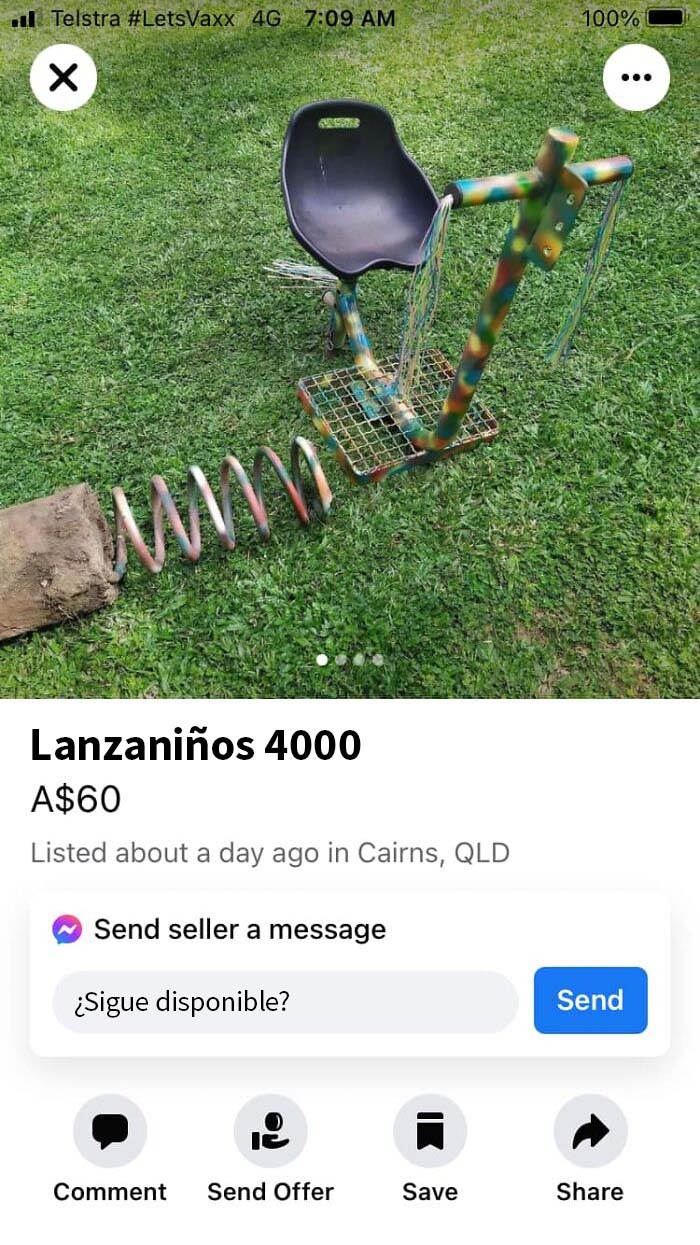Send the message to seller

point(590,1000)
